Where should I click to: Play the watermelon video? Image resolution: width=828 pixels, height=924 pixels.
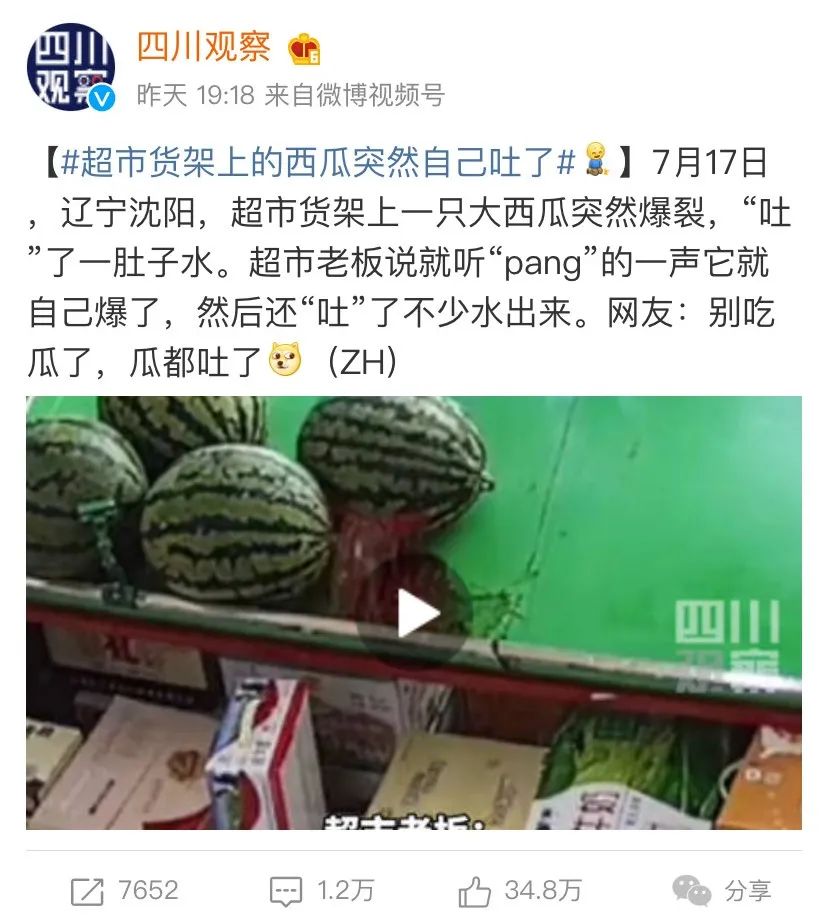[x=415, y=613]
